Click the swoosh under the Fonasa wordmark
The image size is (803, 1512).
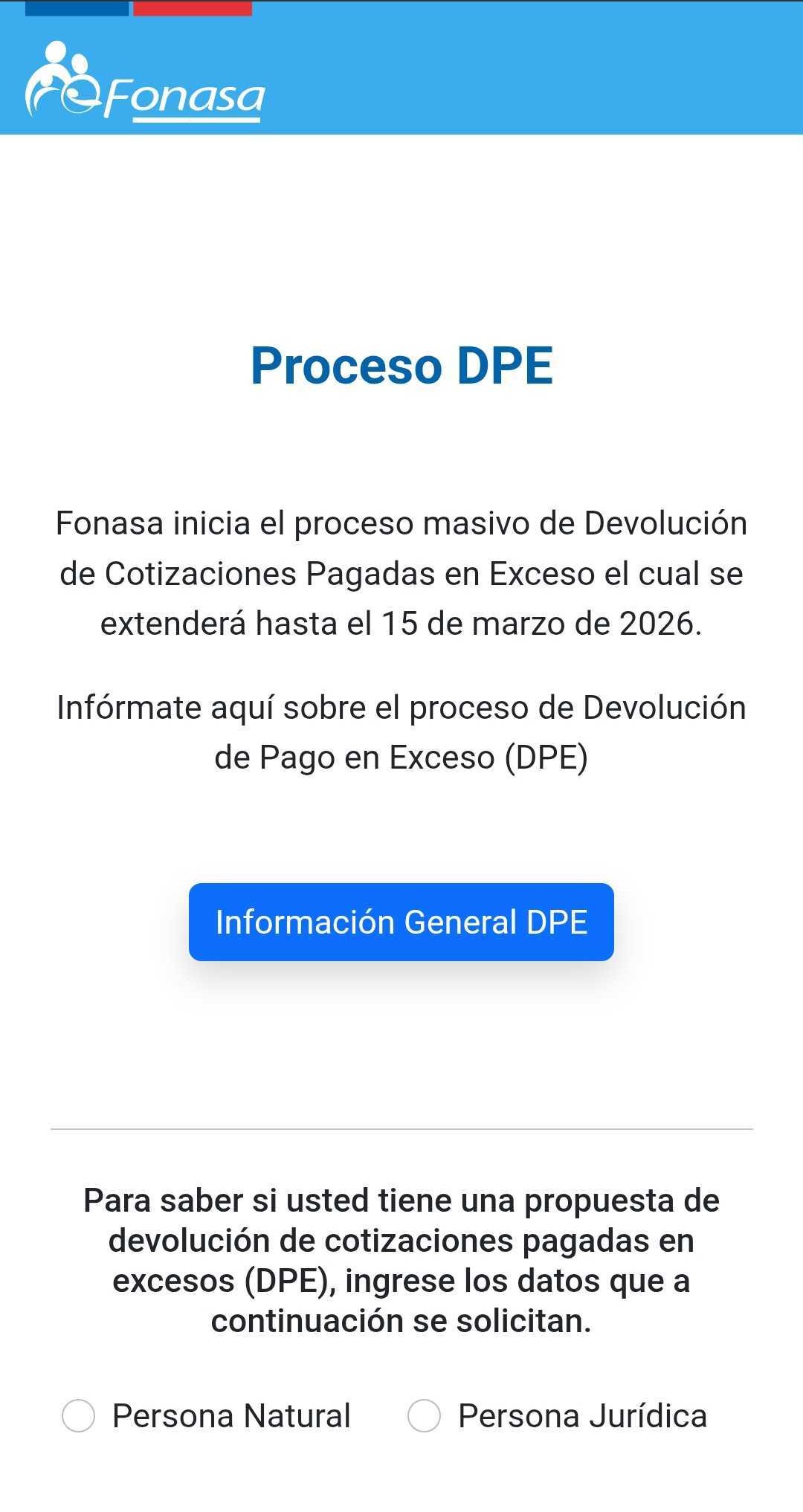tap(197, 119)
